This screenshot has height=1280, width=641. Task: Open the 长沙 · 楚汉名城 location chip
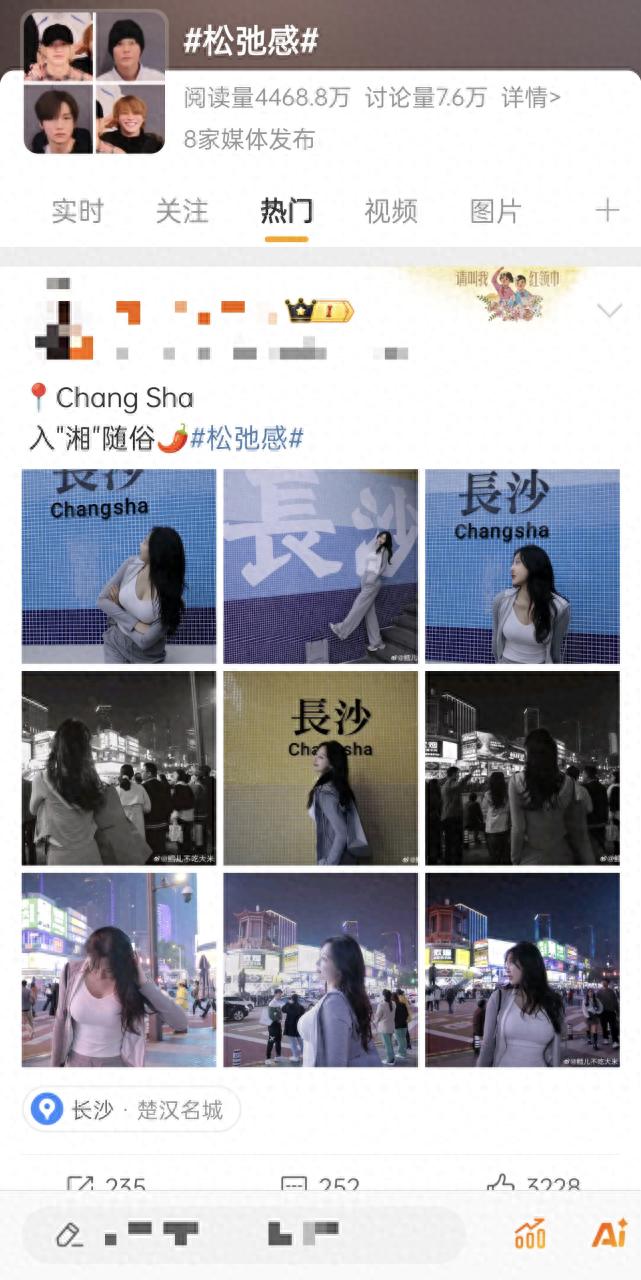coord(132,1110)
